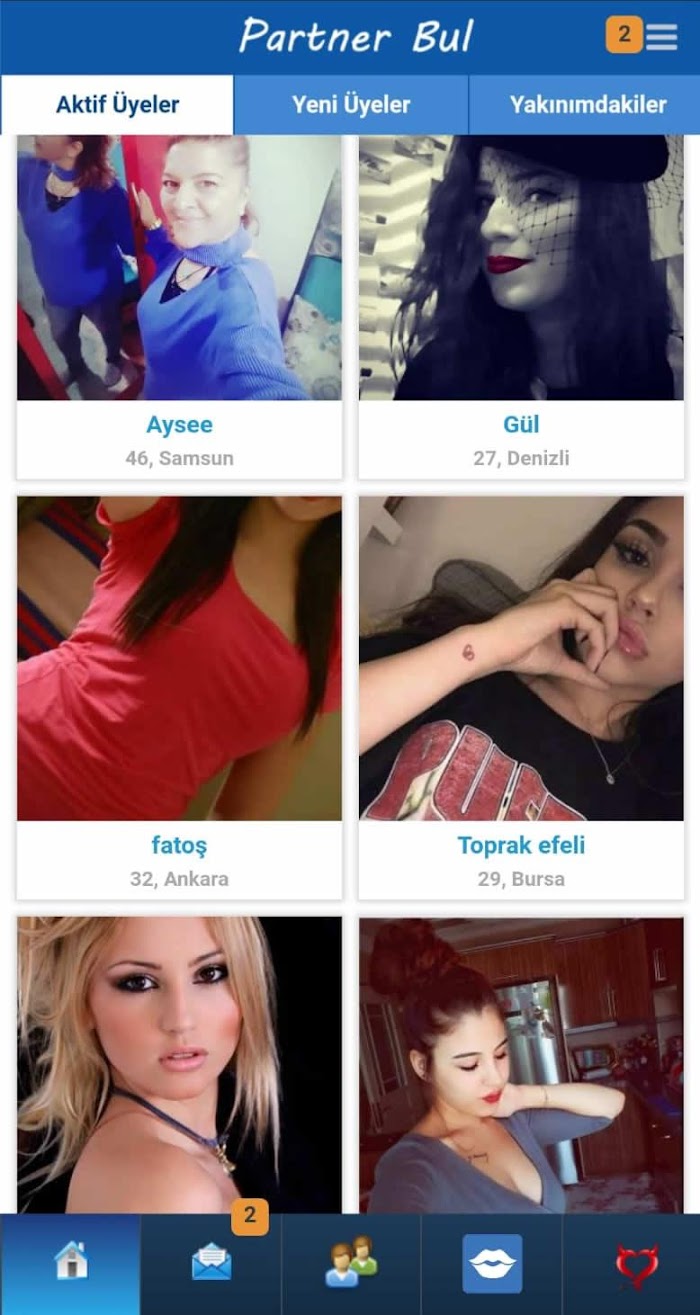
Task: Open the messages inbox envelope
Action: [211, 1263]
